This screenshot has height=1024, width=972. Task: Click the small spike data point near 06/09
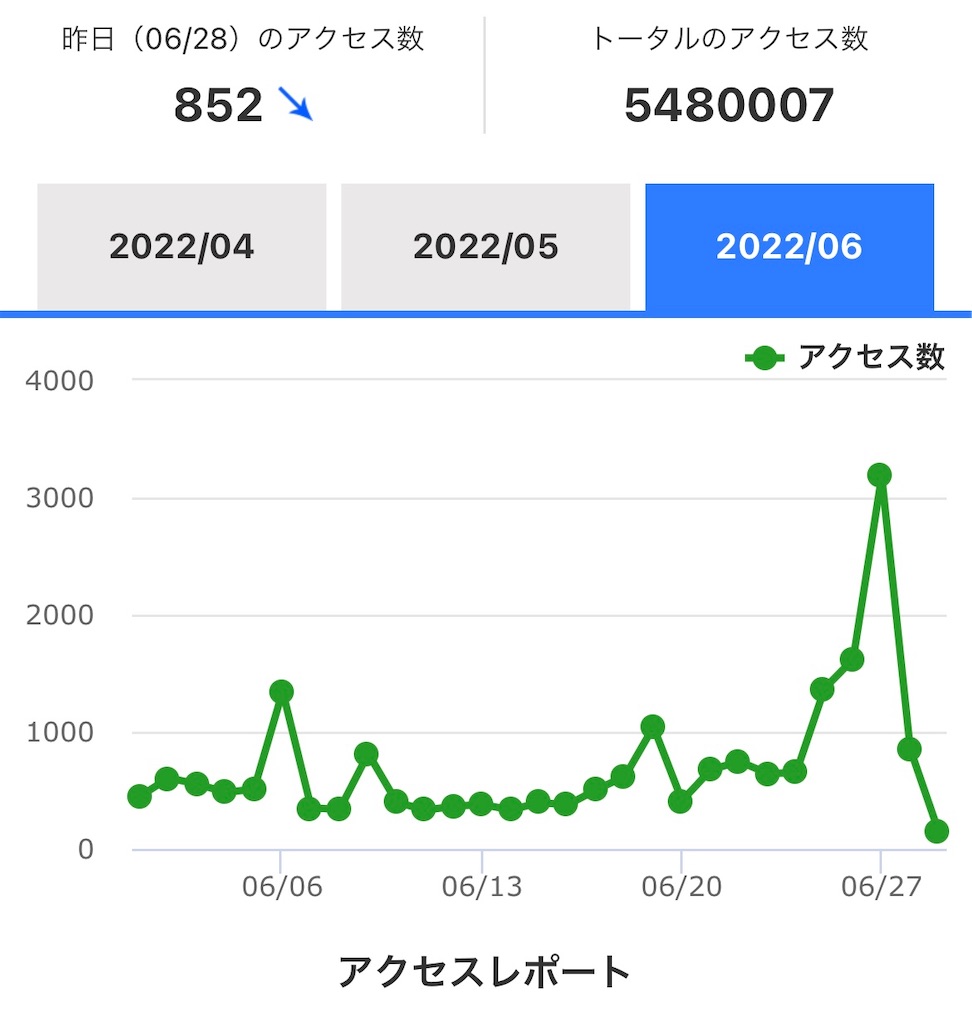365,752
